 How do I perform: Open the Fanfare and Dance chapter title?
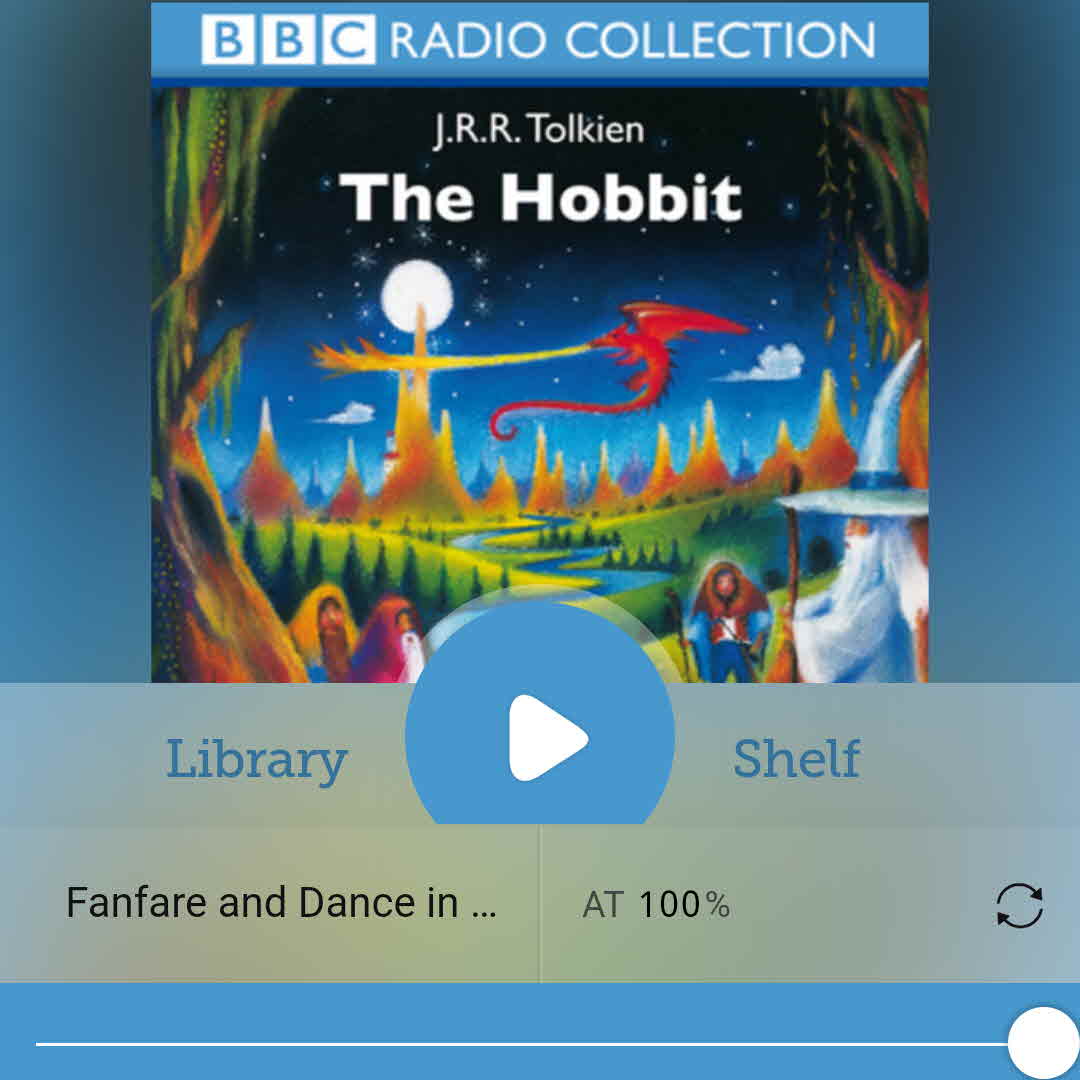tap(281, 904)
